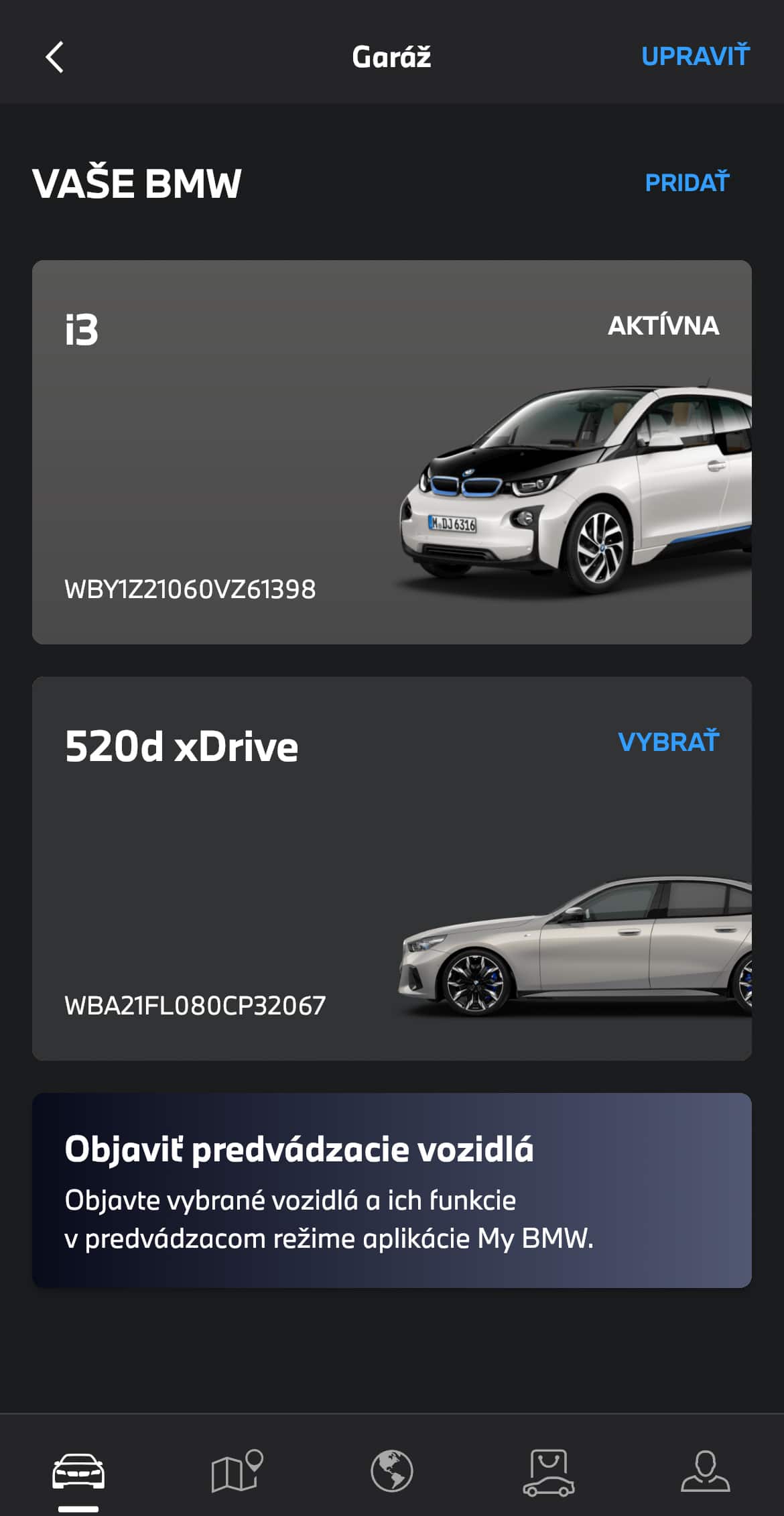
Task: Go back from the Garáž screen
Action: pos(55,57)
